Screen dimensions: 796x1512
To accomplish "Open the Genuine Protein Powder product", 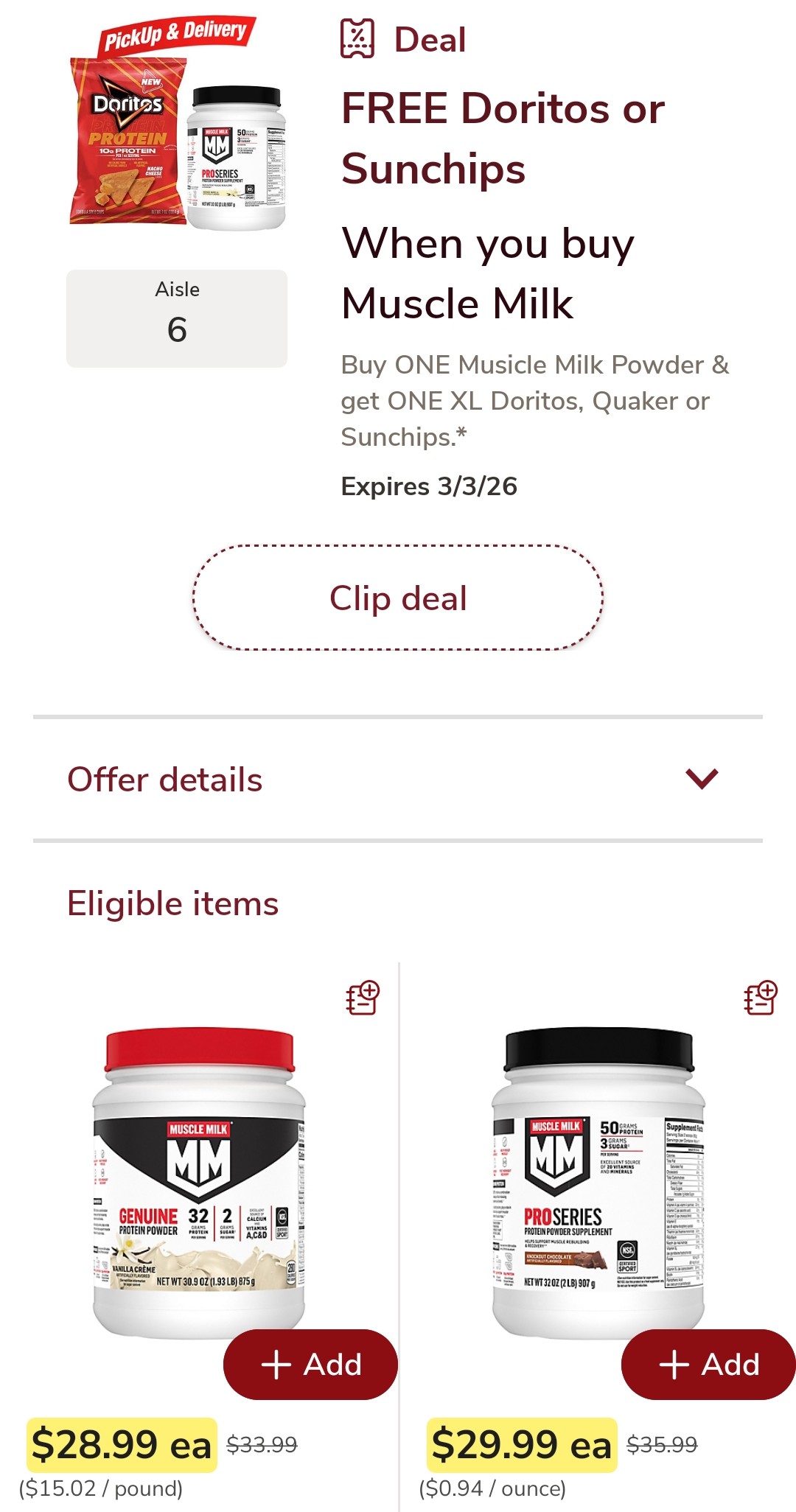I will point(199,1179).
